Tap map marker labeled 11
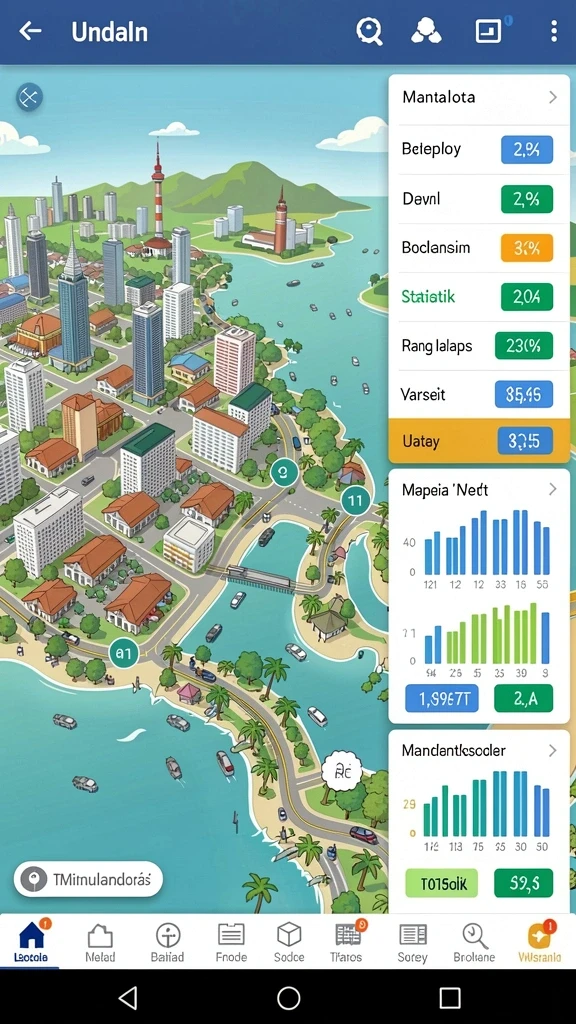576x1024 pixels. [x=355, y=502]
